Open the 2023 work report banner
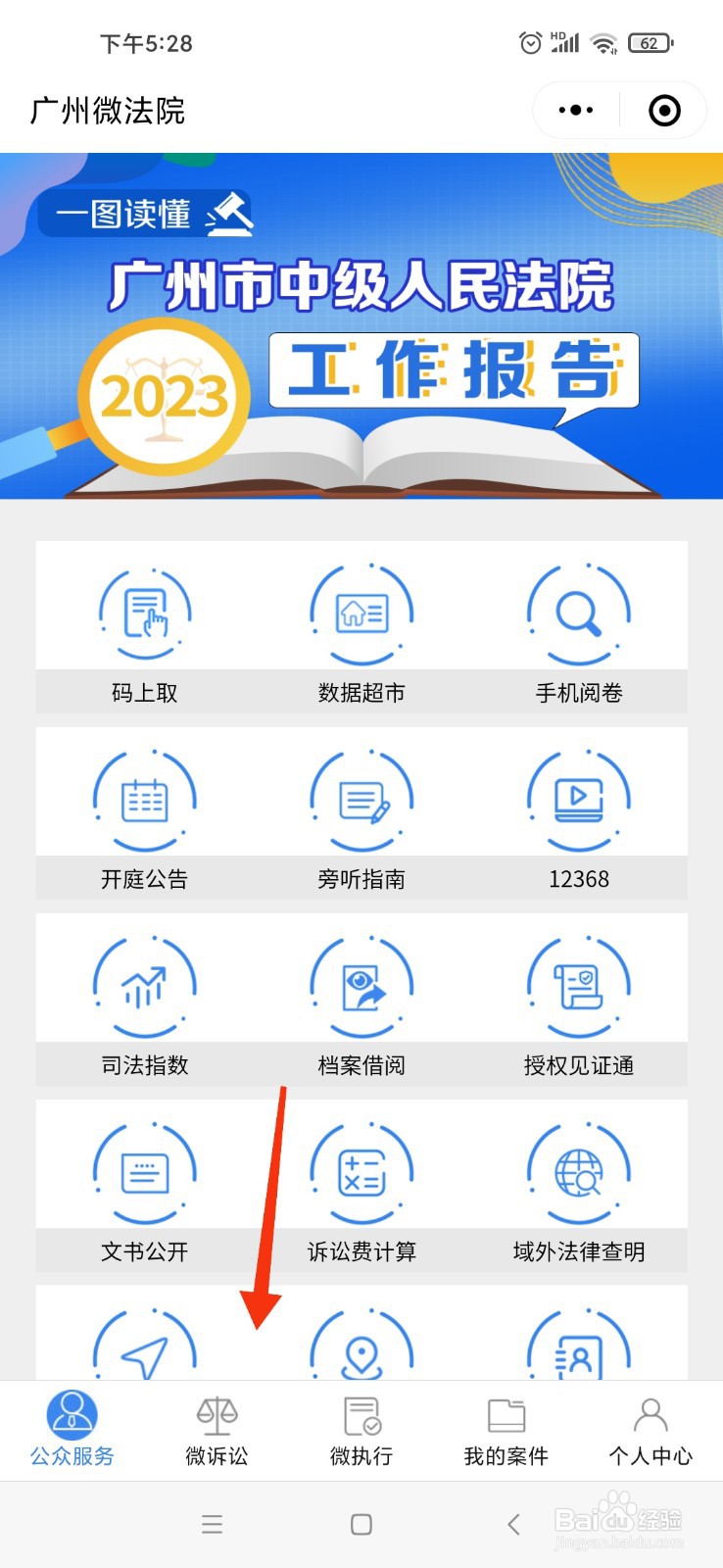The width and height of the screenshot is (723, 1568). point(361,323)
